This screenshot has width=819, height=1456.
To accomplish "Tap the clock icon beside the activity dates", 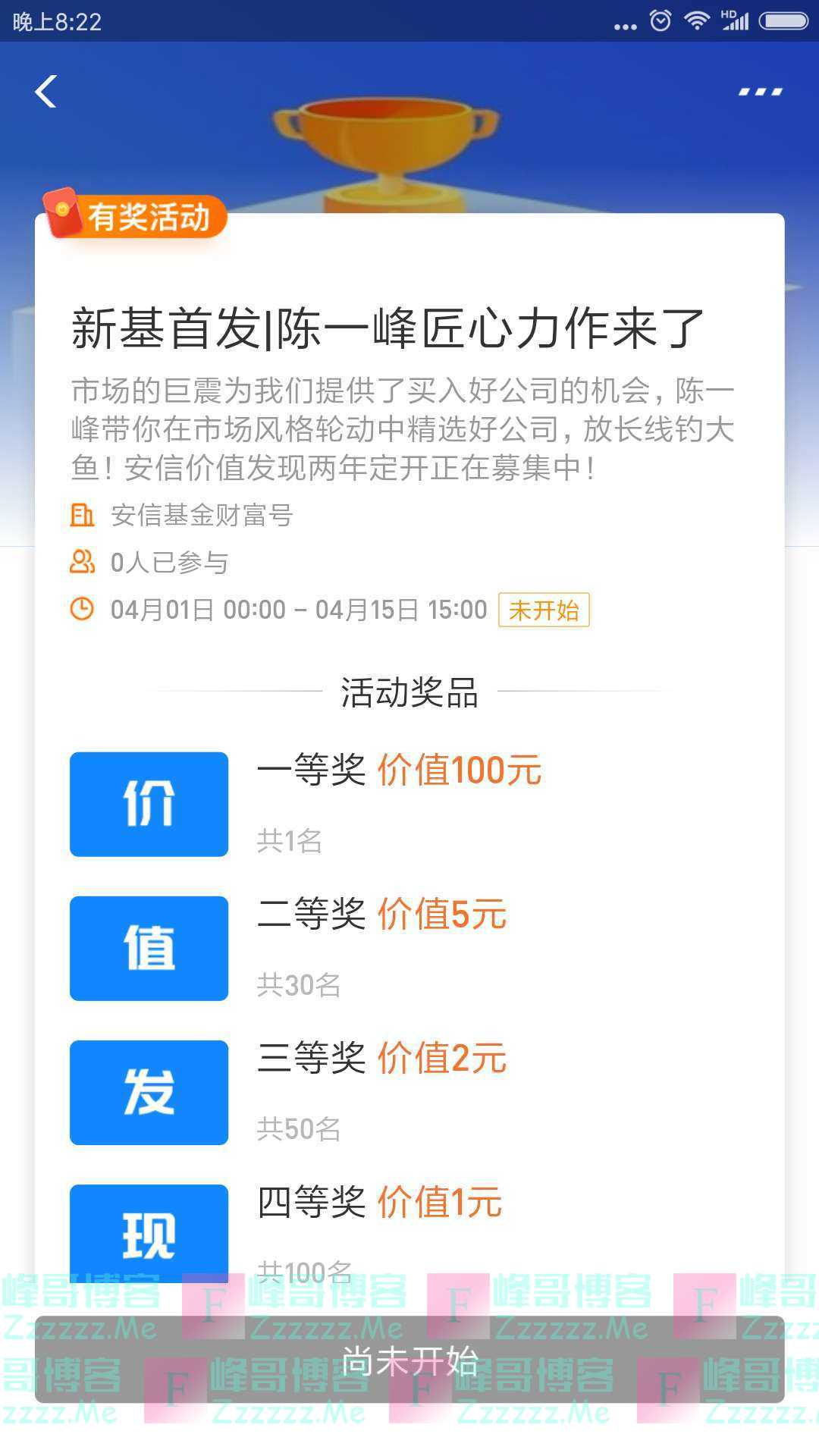I will pos(85,608).
